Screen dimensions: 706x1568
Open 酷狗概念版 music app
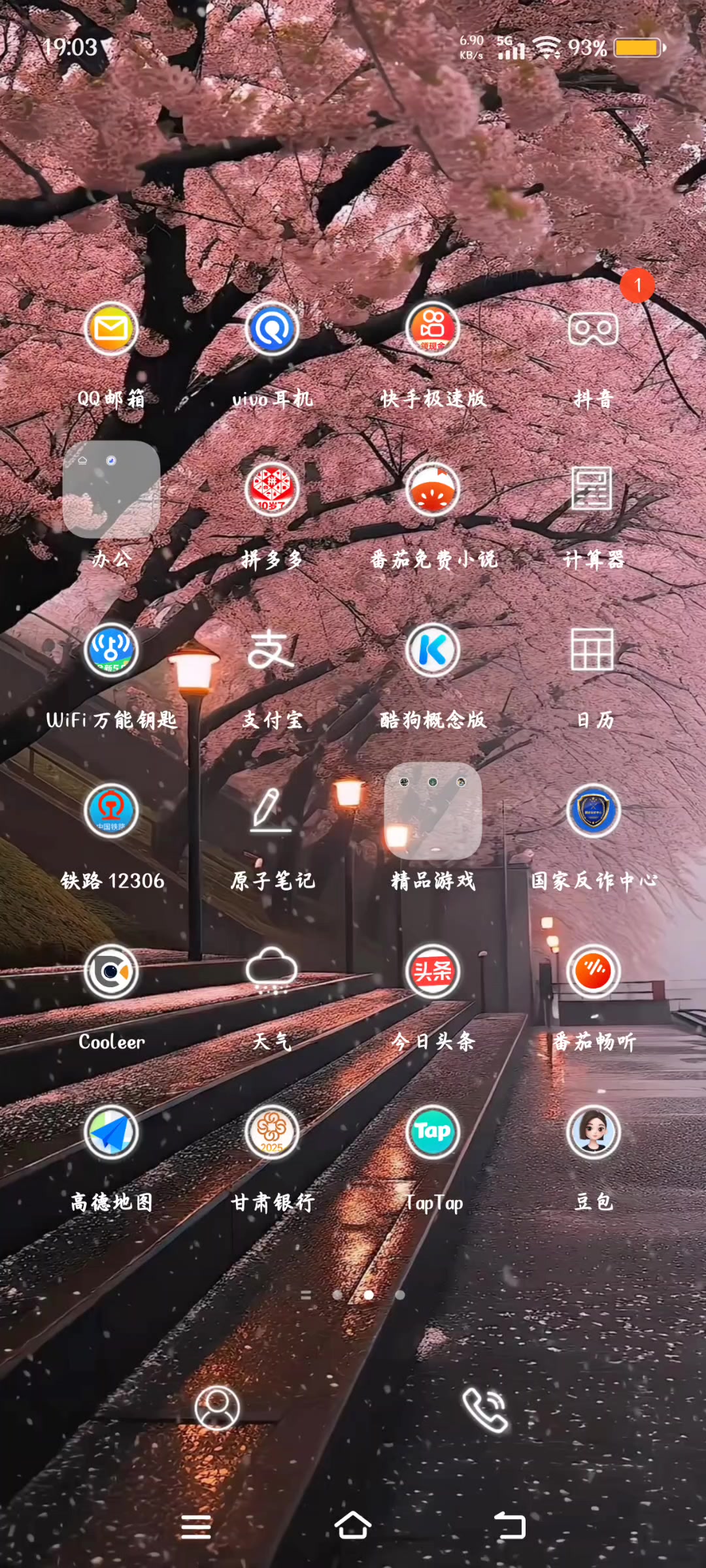(433, 650)
